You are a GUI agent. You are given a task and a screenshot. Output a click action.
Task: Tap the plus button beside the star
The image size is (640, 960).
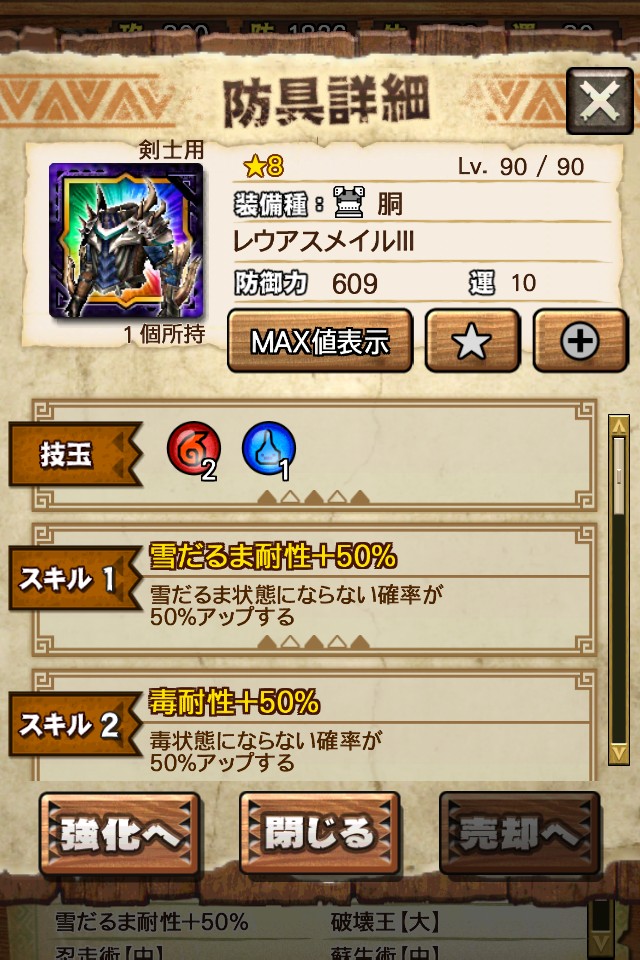tap(579, 341)
